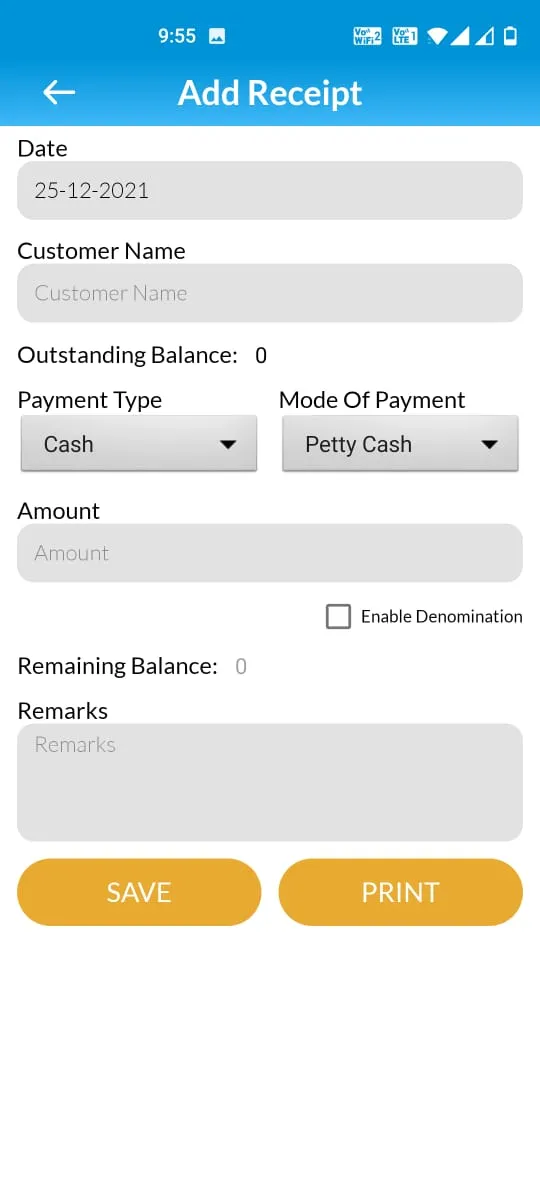Open the Mode Of Payment dropdown

coord(400,444)
